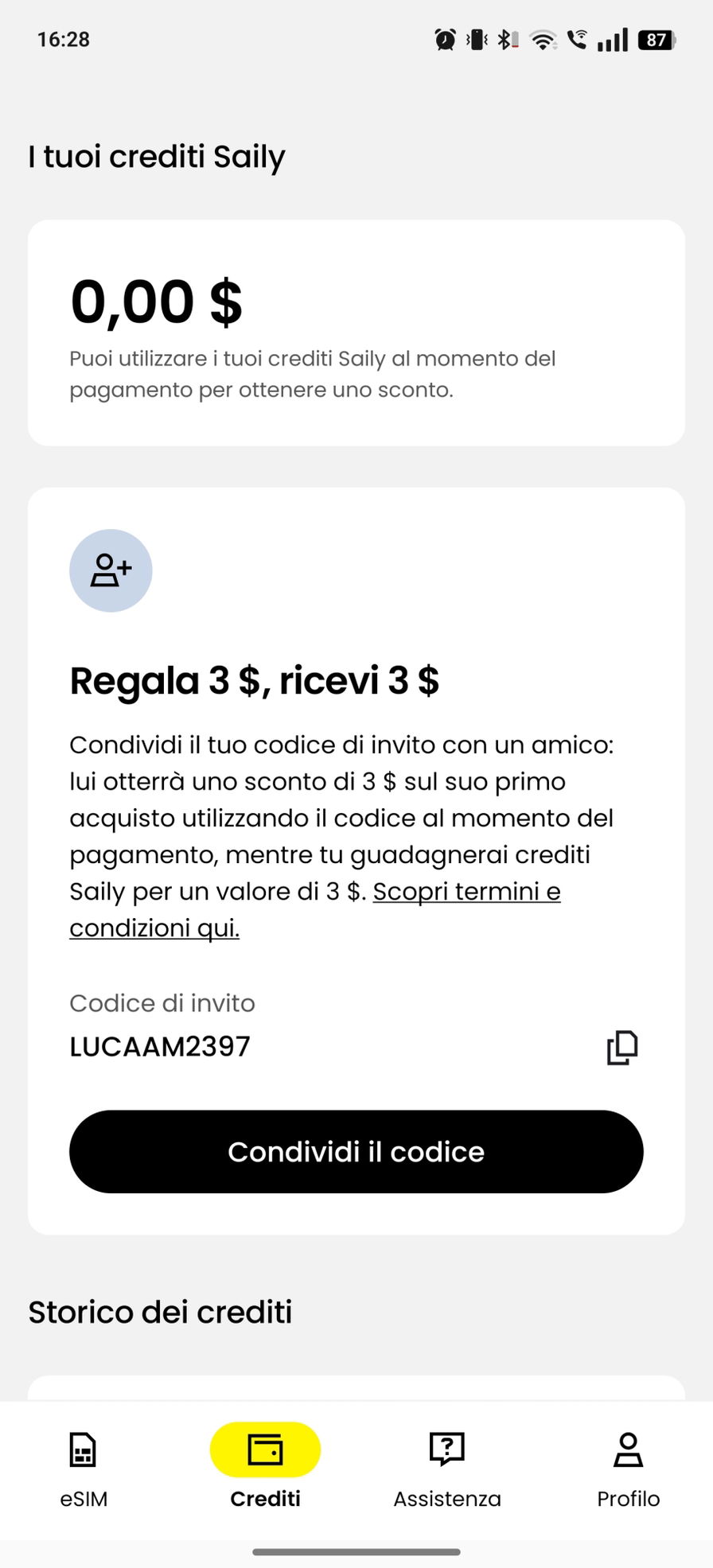Open the eSIM section from bottom navigation

pos(83,1468)
